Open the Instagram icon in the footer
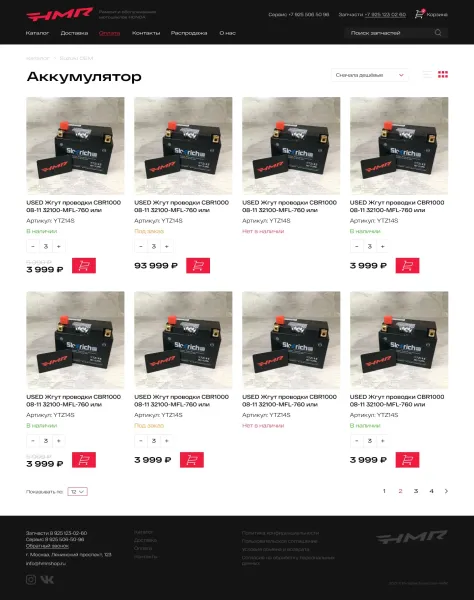Screen dimensions: 474x600 coord(31,579)
